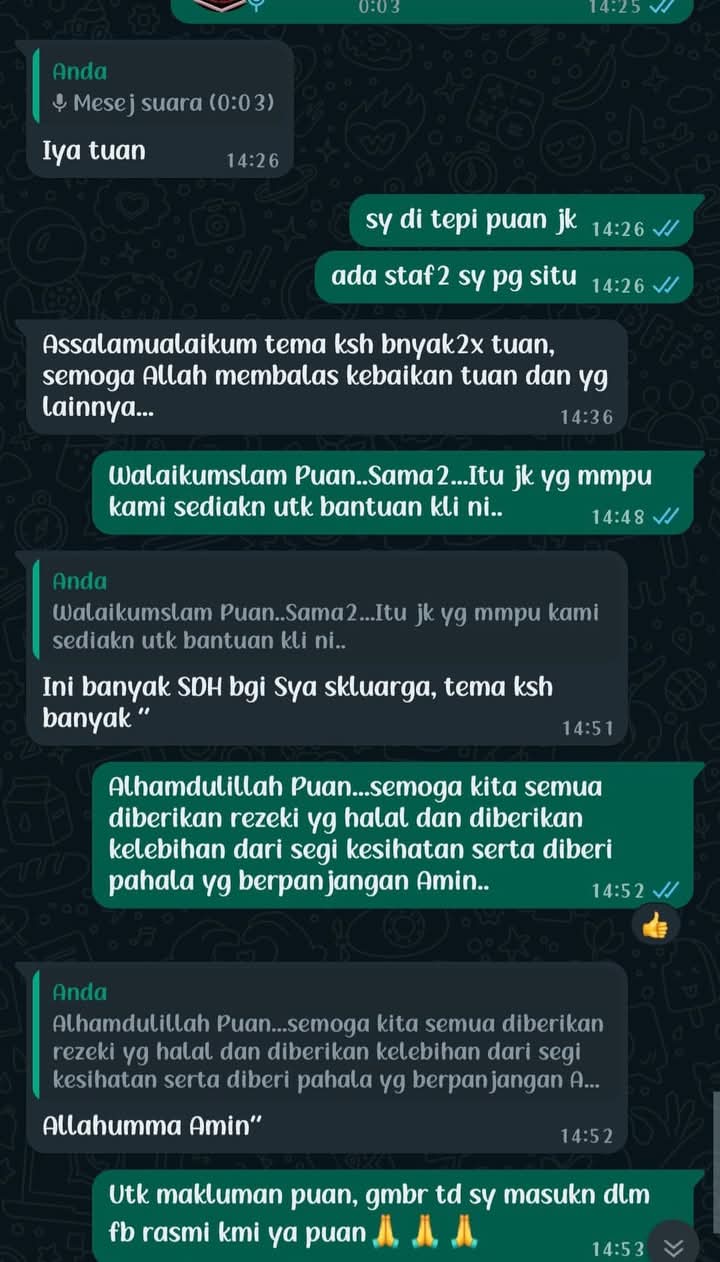Tap the quoted Walaikumslam message in the reply
720x1262 pixels.
tap(328, 610)
